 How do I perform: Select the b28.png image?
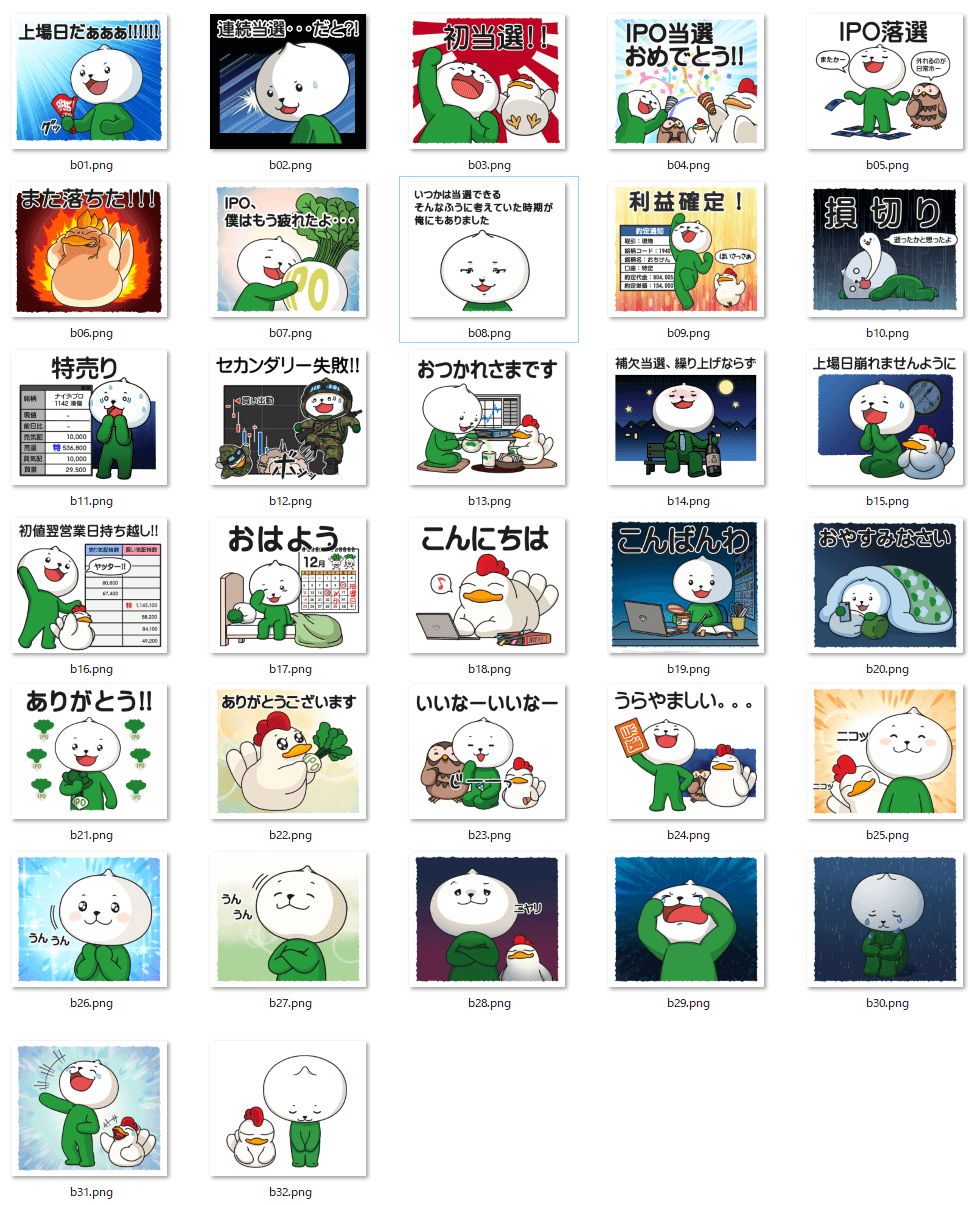pos(488,920)
